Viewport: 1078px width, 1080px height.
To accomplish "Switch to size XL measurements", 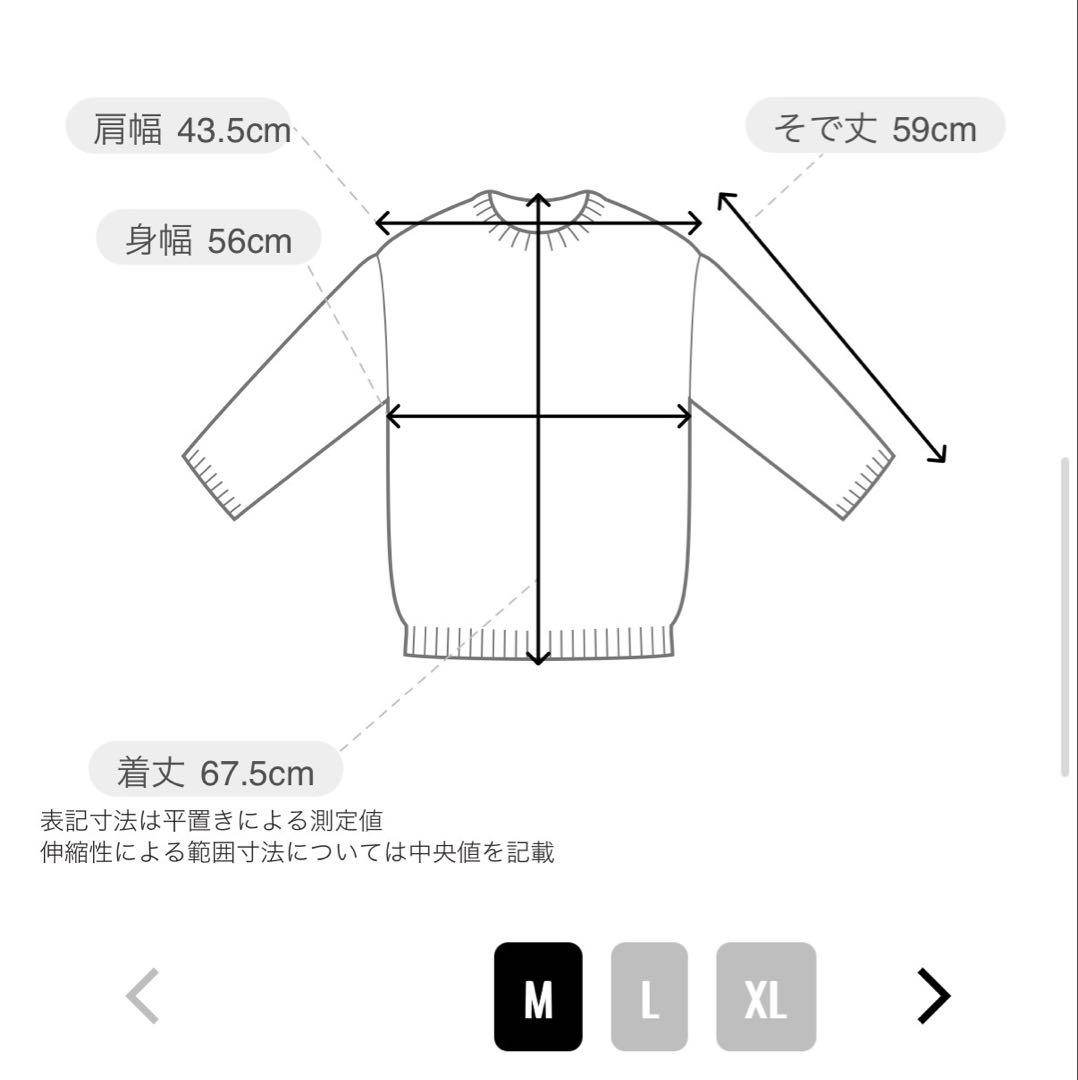I will pos(766,997).
